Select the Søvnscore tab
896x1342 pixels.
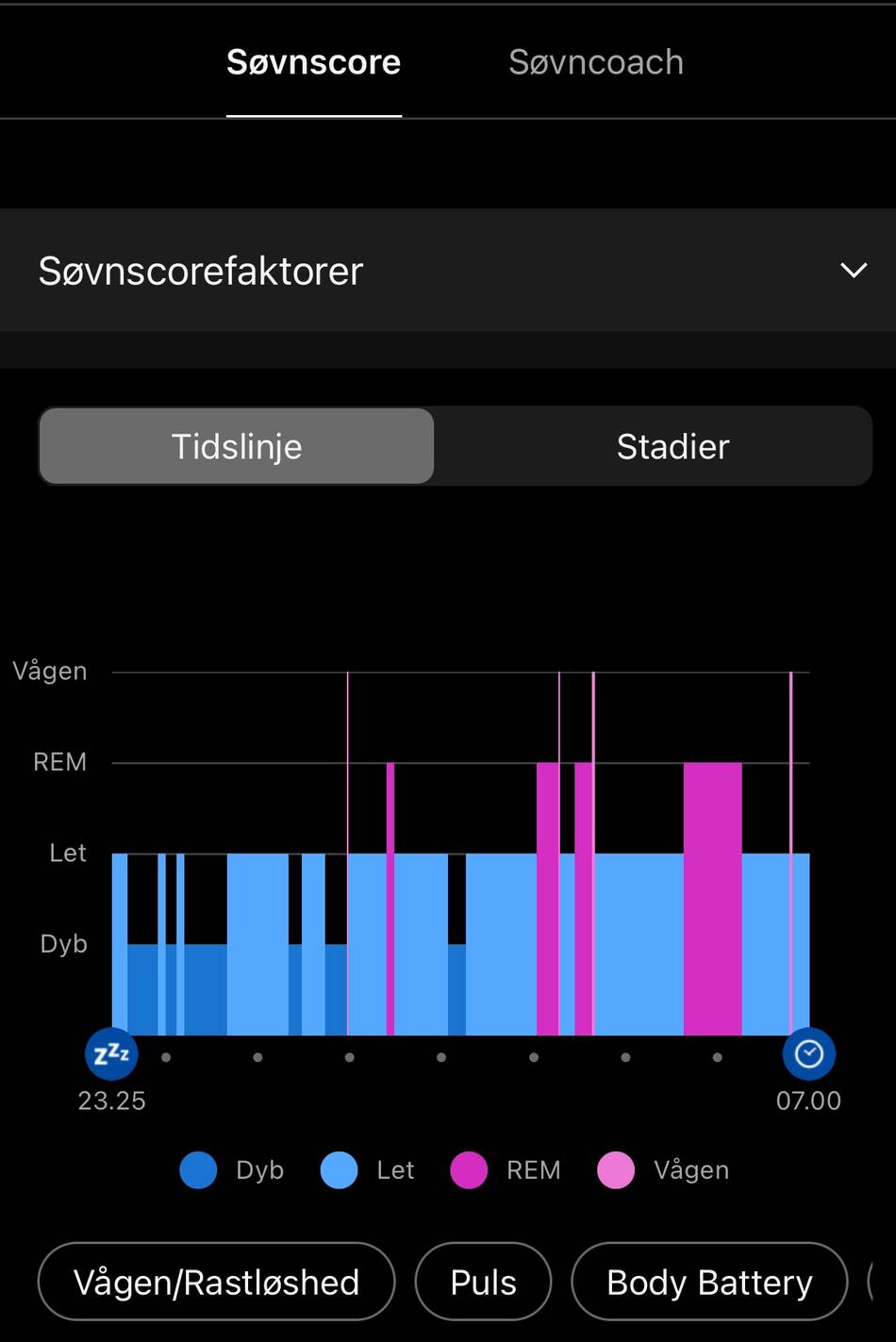coord(313,62)
